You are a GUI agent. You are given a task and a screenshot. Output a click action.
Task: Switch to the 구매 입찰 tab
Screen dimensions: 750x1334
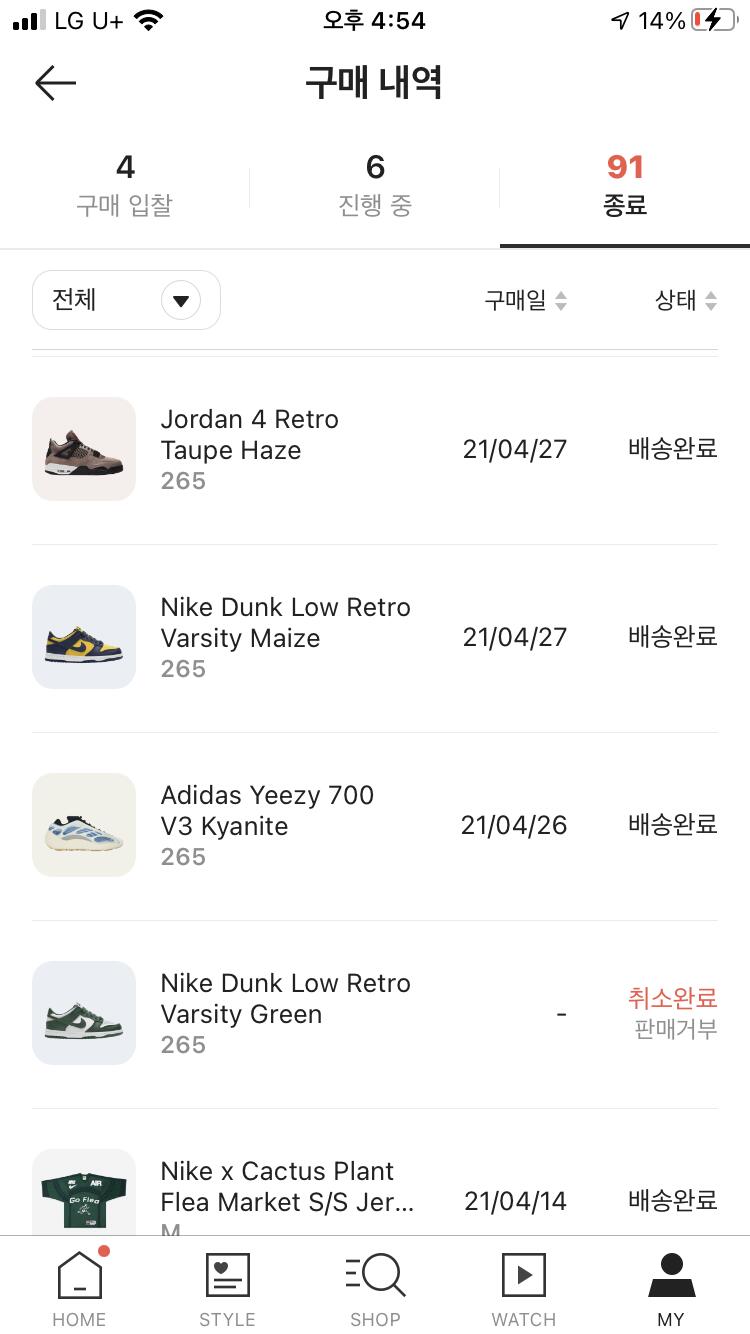[x=125, y=186]
